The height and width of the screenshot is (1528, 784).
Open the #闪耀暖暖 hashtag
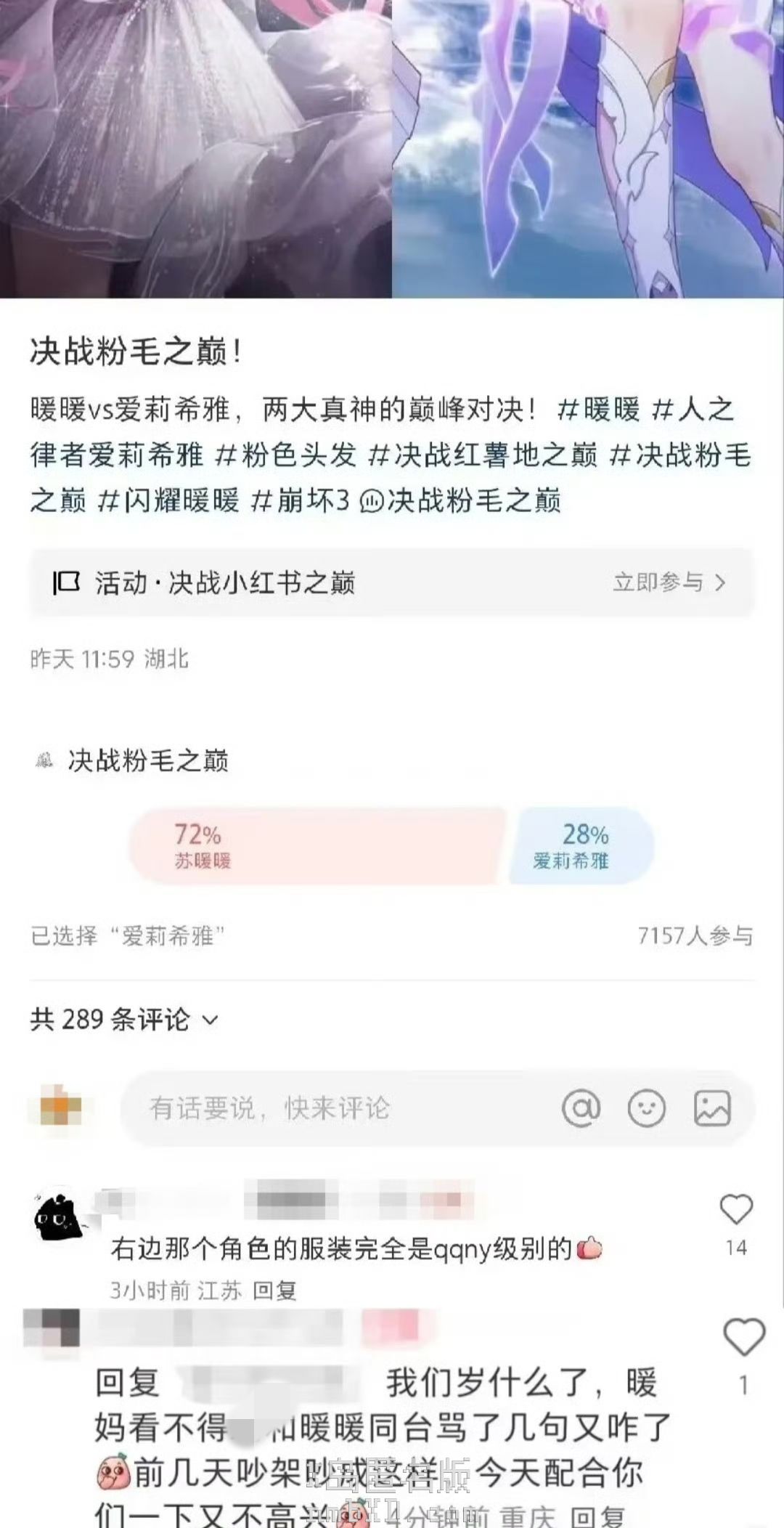168,500
